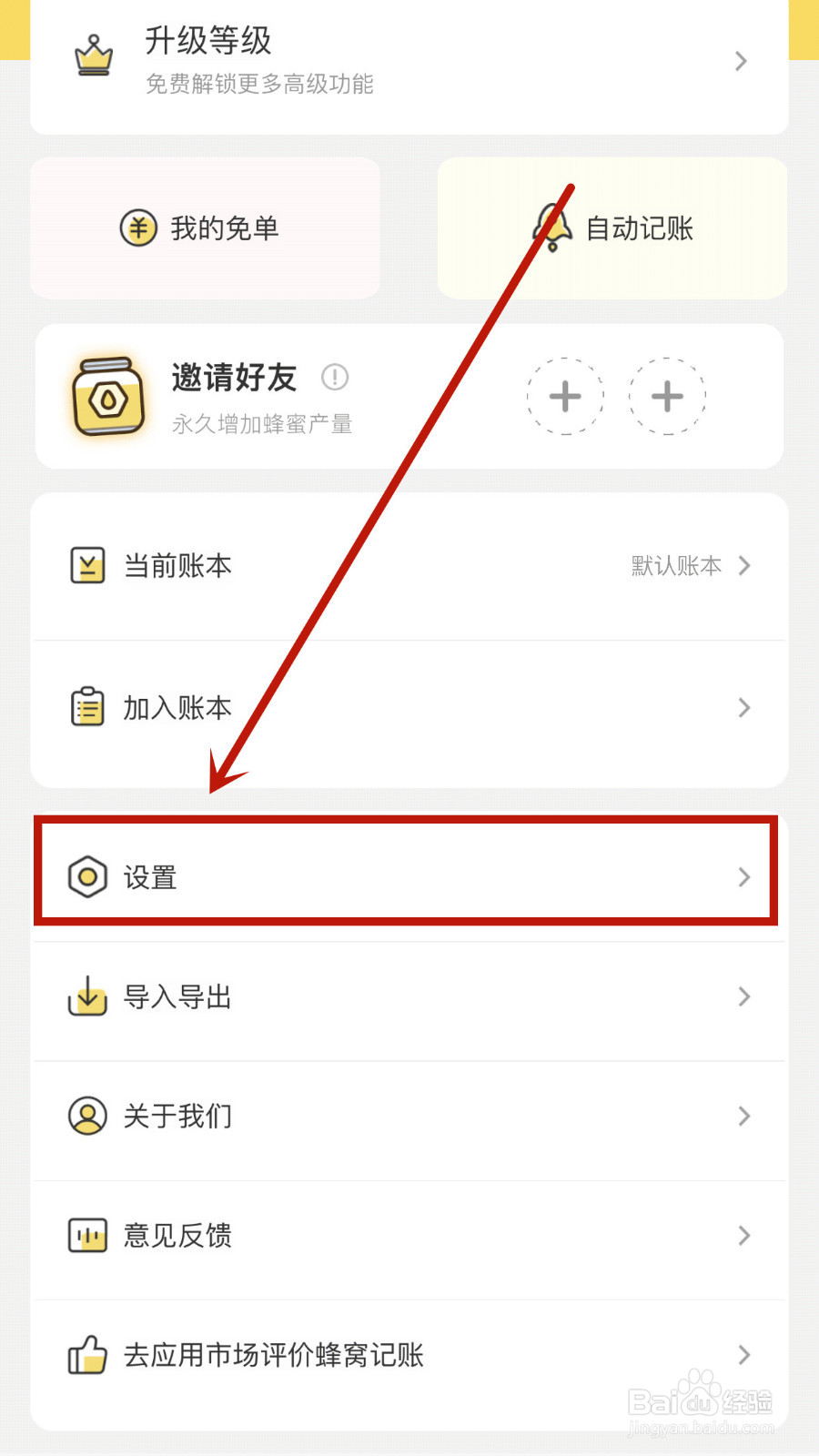The image size is (819, 1456).
Task: Expand the 升级等级 chevron
Action: tap(742, 61)
